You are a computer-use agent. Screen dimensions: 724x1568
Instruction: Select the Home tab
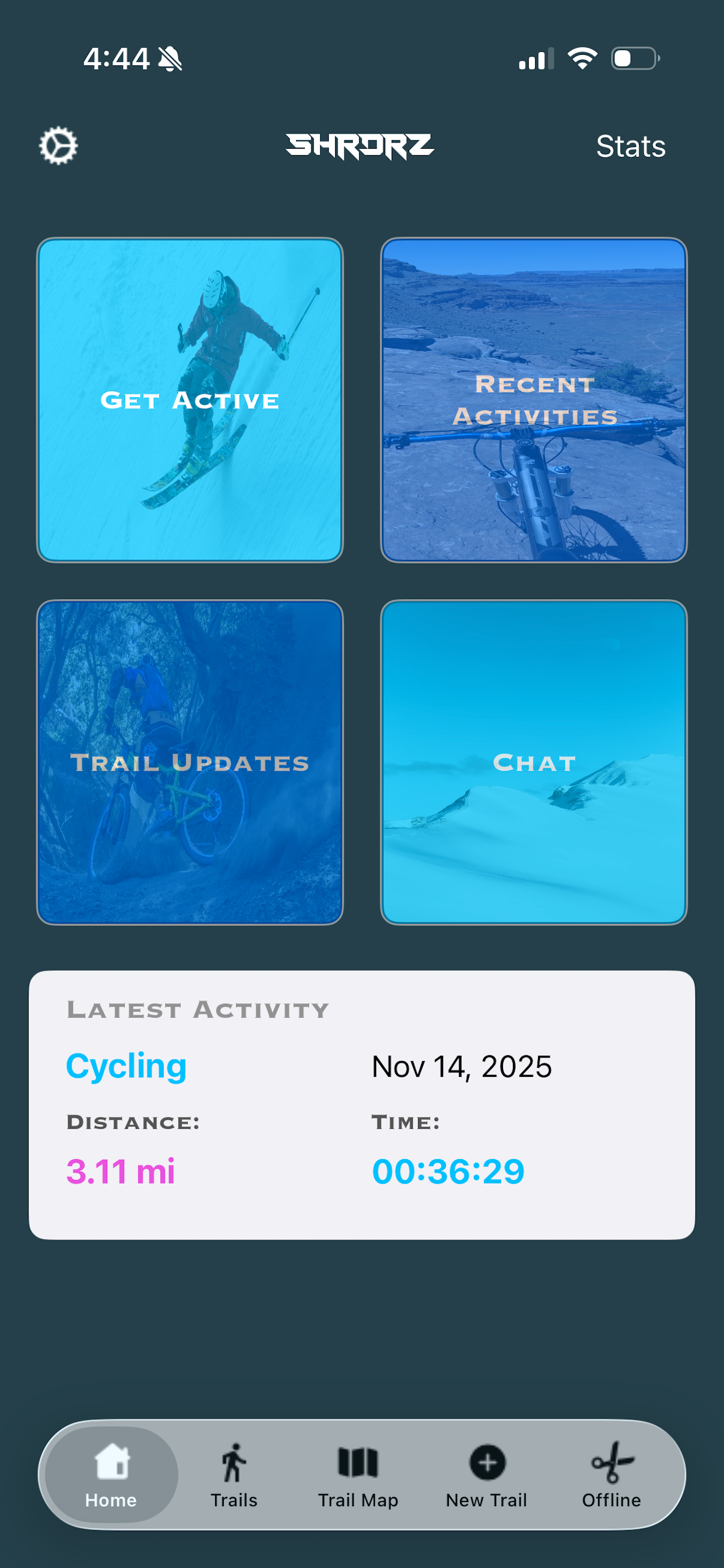[x=111, y=1474]
